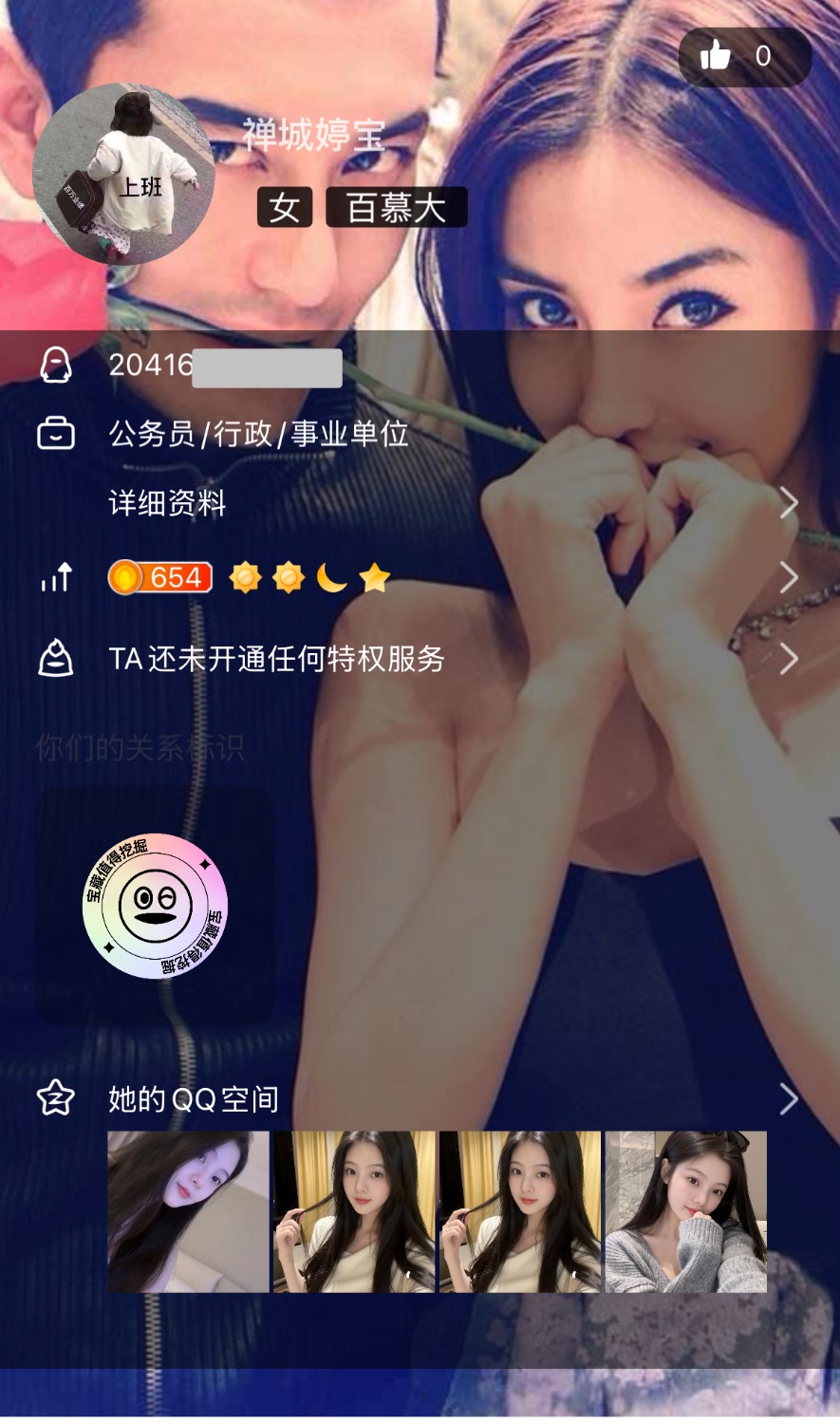The image size is (840, 1424).
Task: View the first QQ空间 photo
Action: point(188,1211)
